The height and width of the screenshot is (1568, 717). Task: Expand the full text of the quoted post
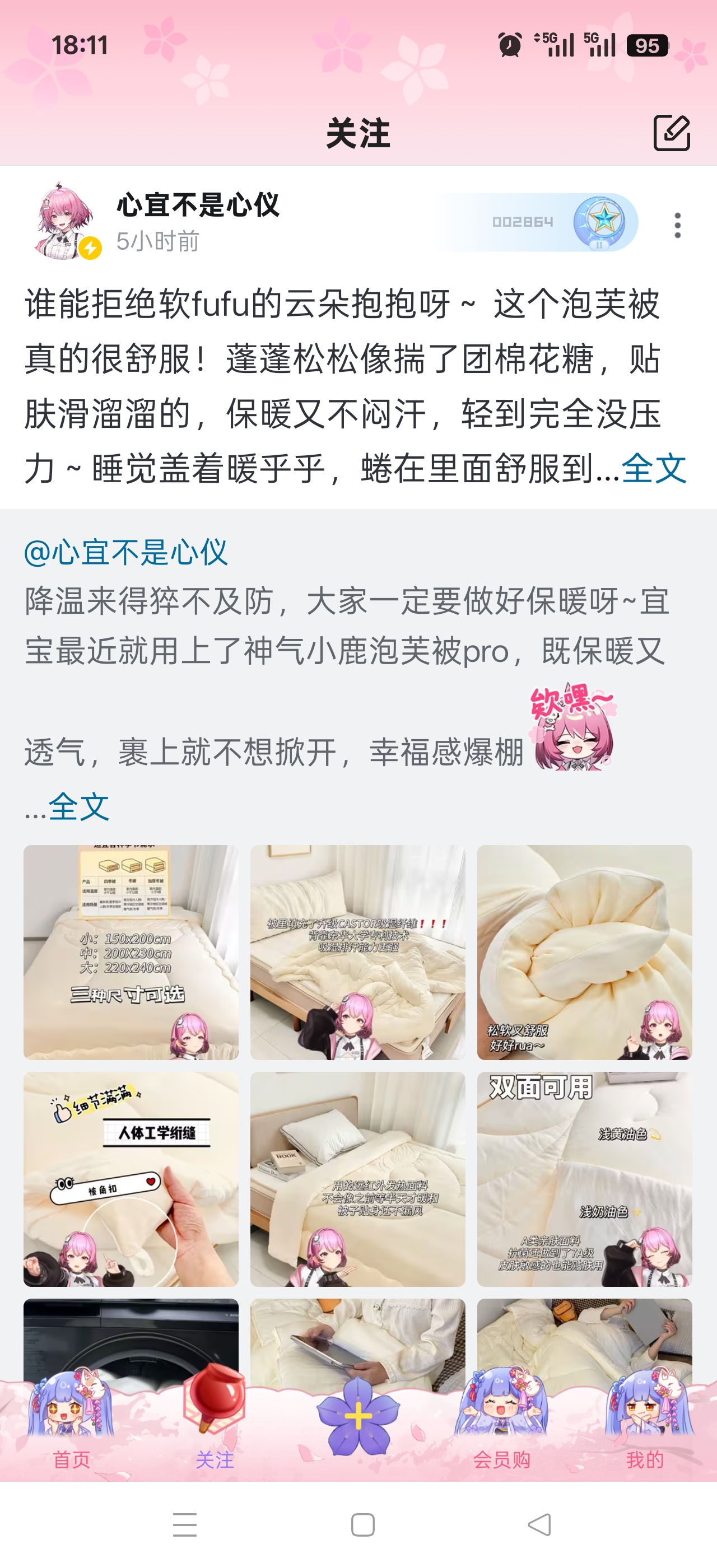pos(78,807)
